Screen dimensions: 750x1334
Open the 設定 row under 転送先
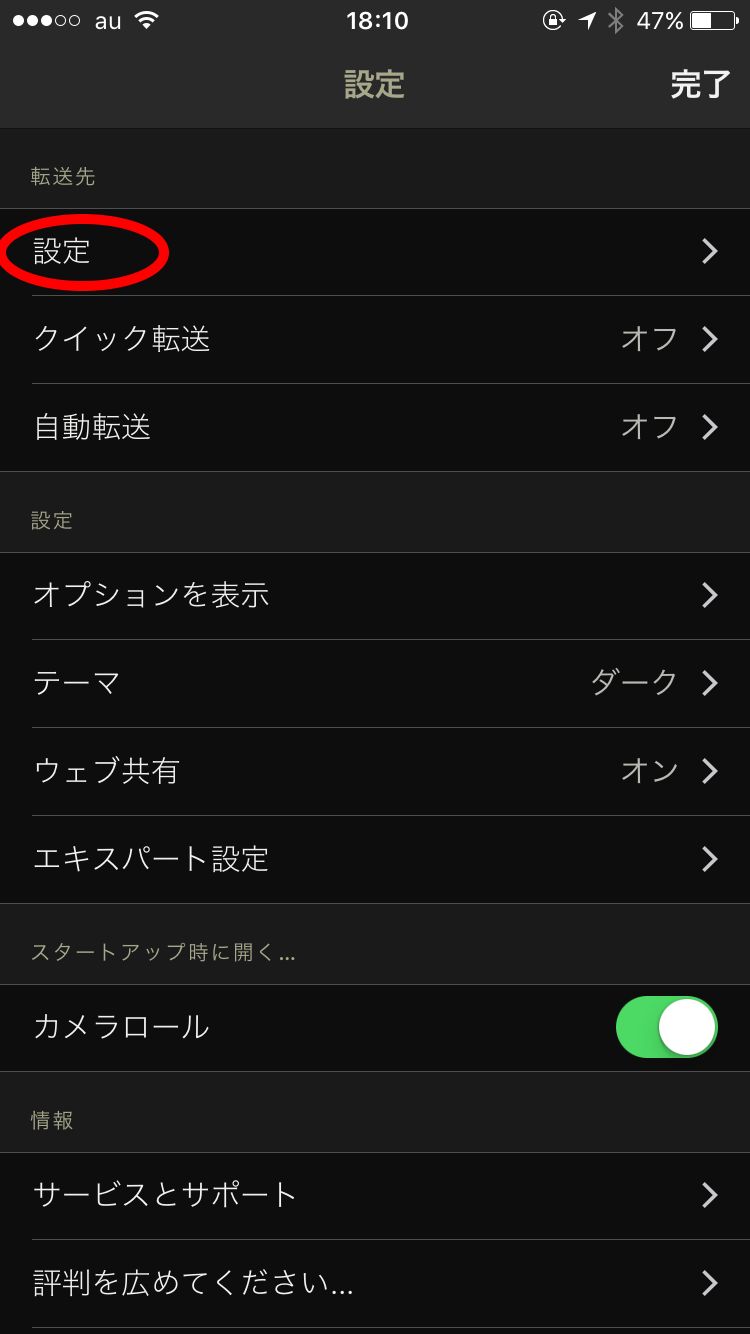[375, 252]
